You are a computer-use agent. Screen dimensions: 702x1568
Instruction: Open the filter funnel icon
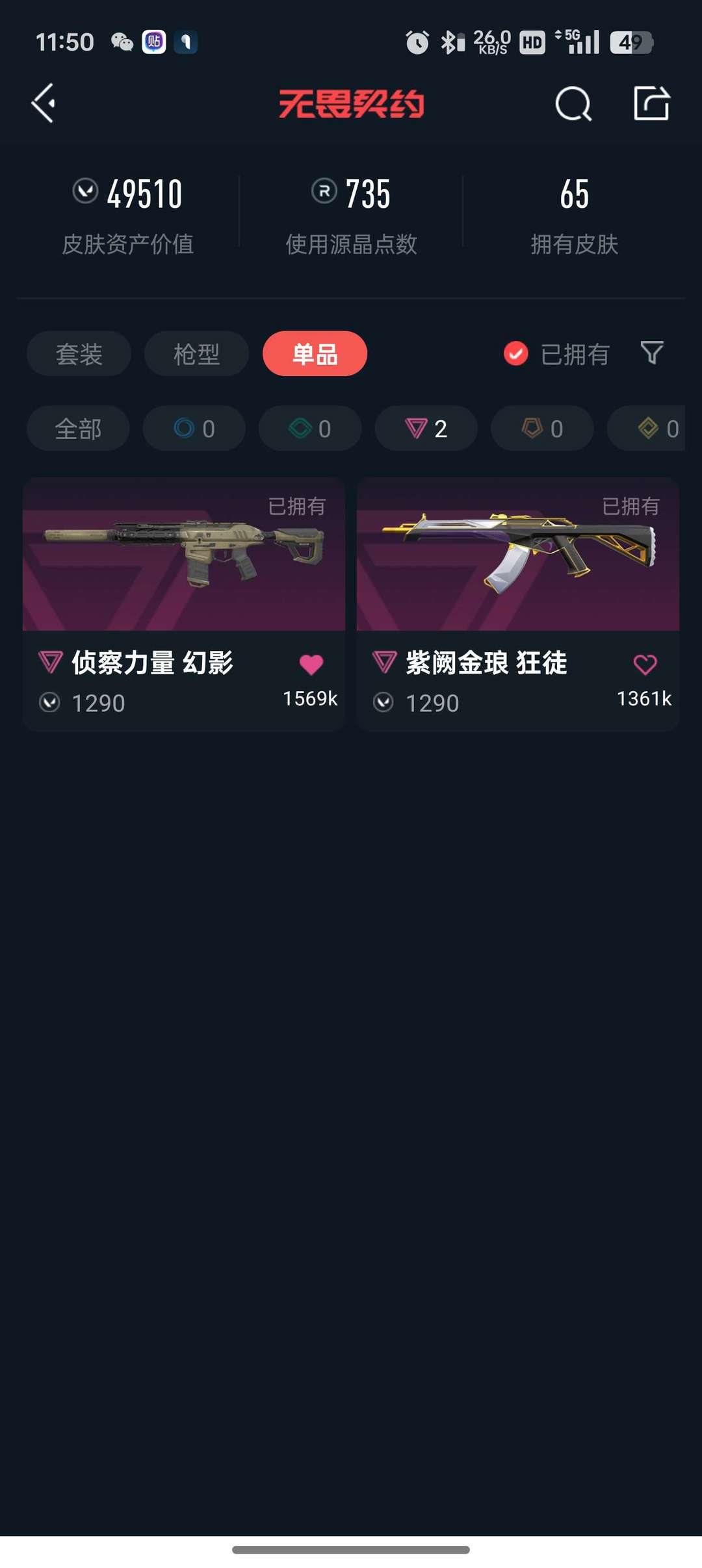[651, 353]
